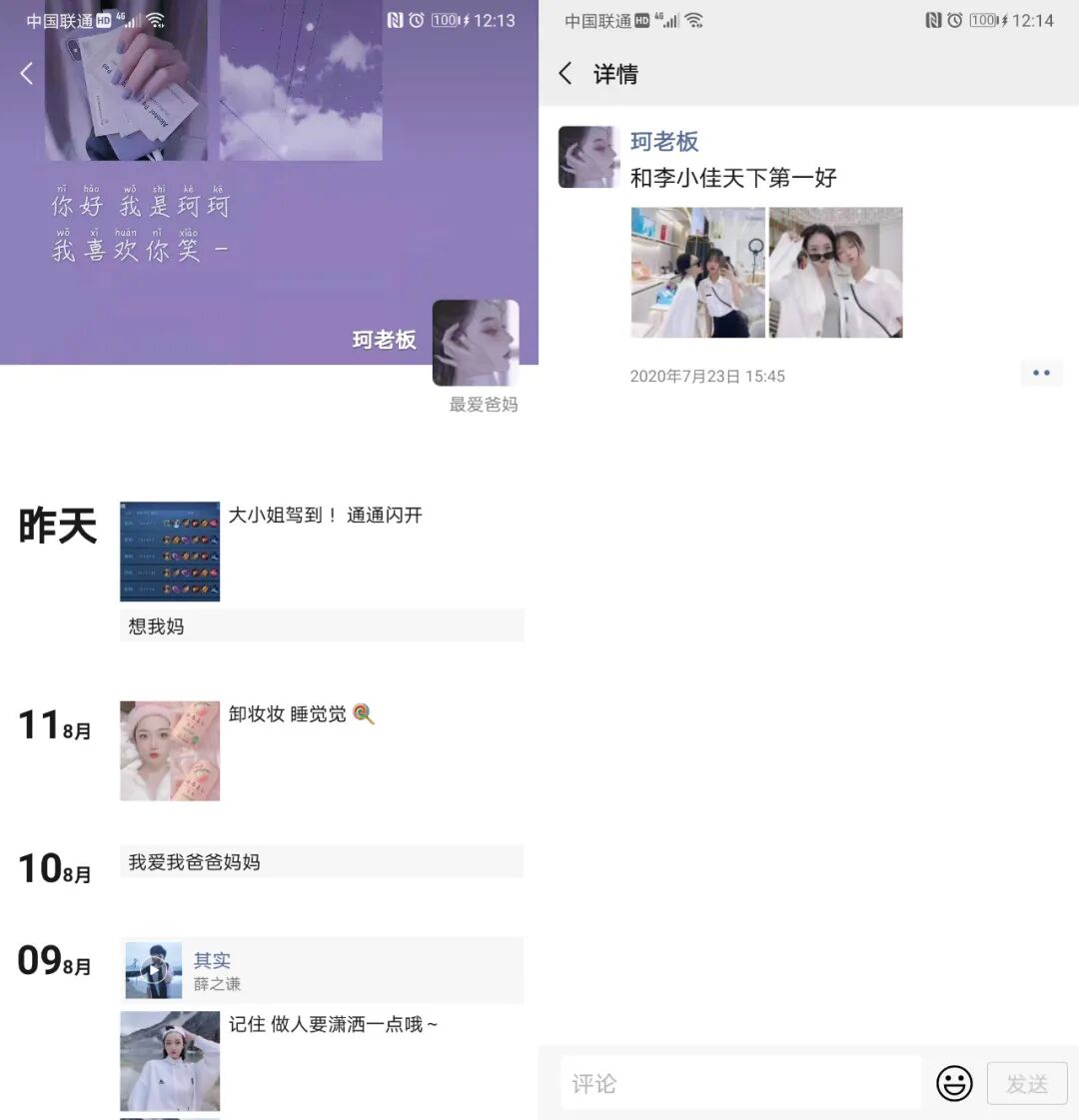Focus the 评论 comment field
This screenshot has height=1120, width=1079.
(739, 1083)
